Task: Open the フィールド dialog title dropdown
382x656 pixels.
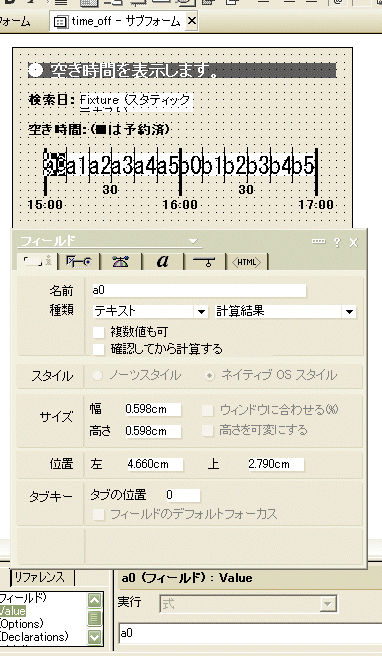Action: click(193, 241)
